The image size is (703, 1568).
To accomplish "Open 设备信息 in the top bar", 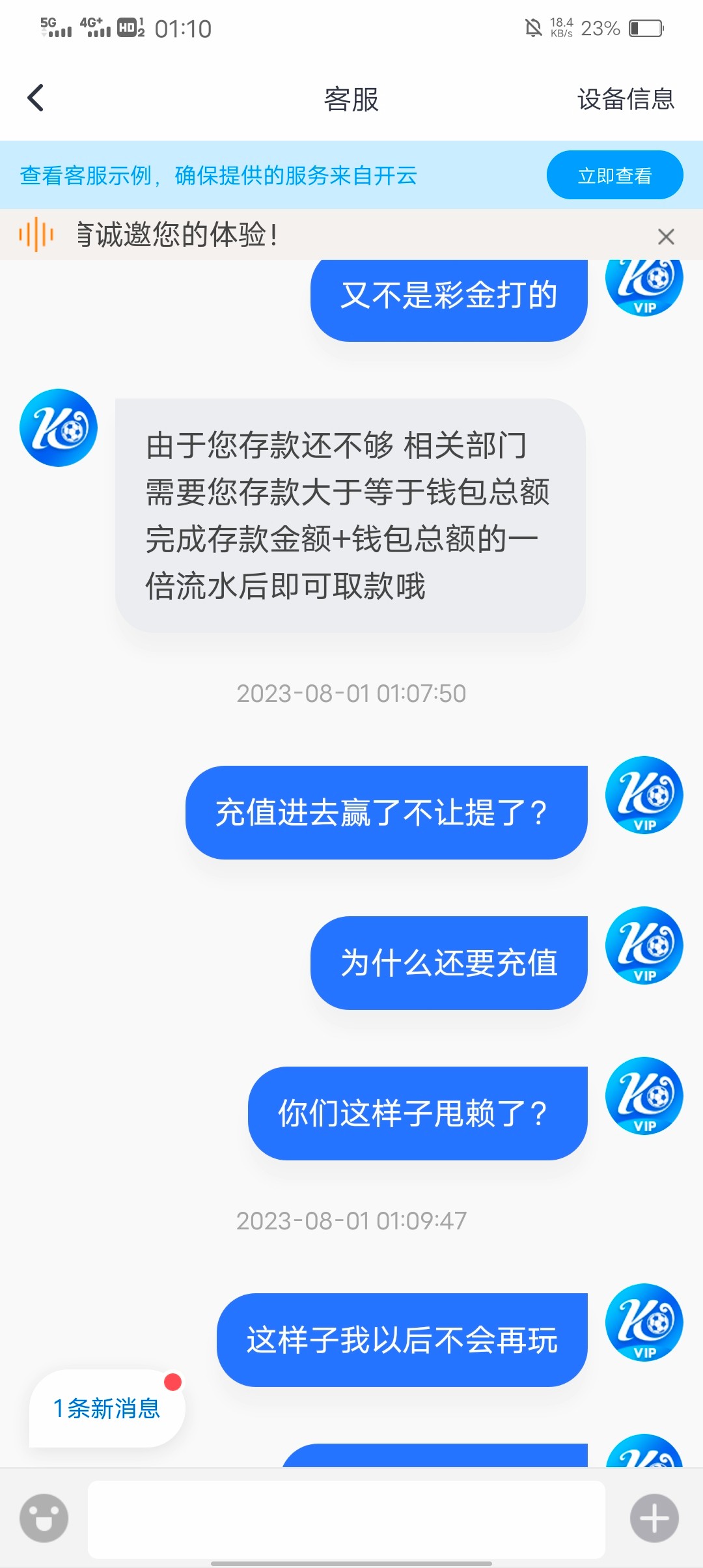I will click(x=626, y=99).
